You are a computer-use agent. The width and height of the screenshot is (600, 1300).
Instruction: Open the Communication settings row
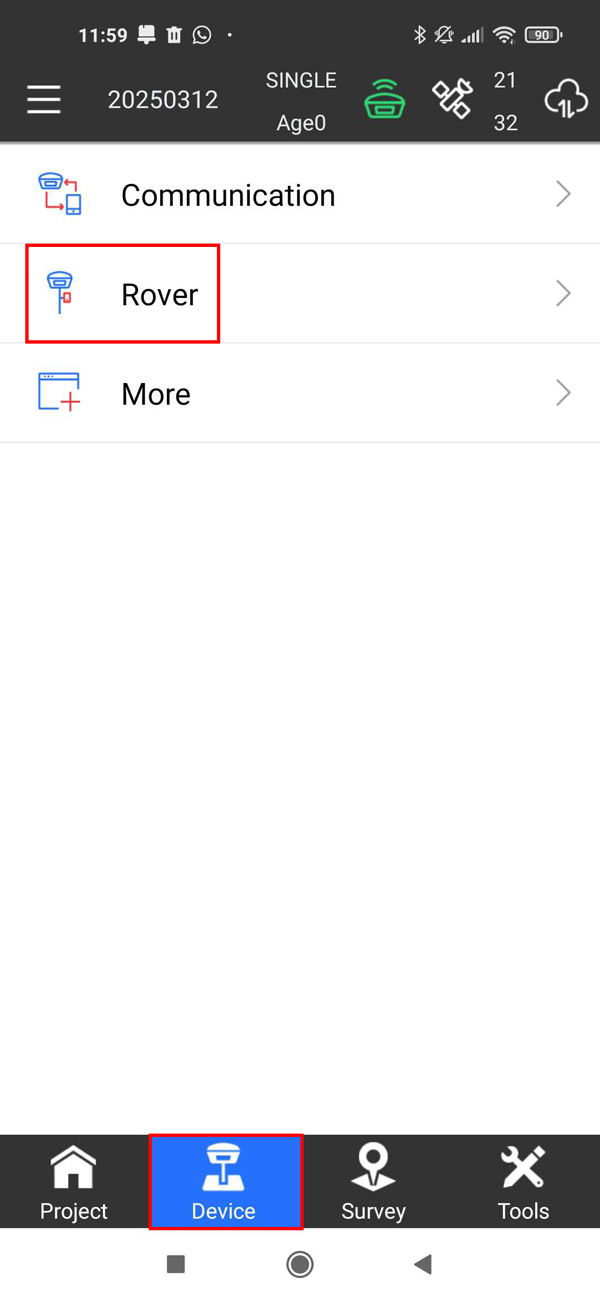[300, 195]
